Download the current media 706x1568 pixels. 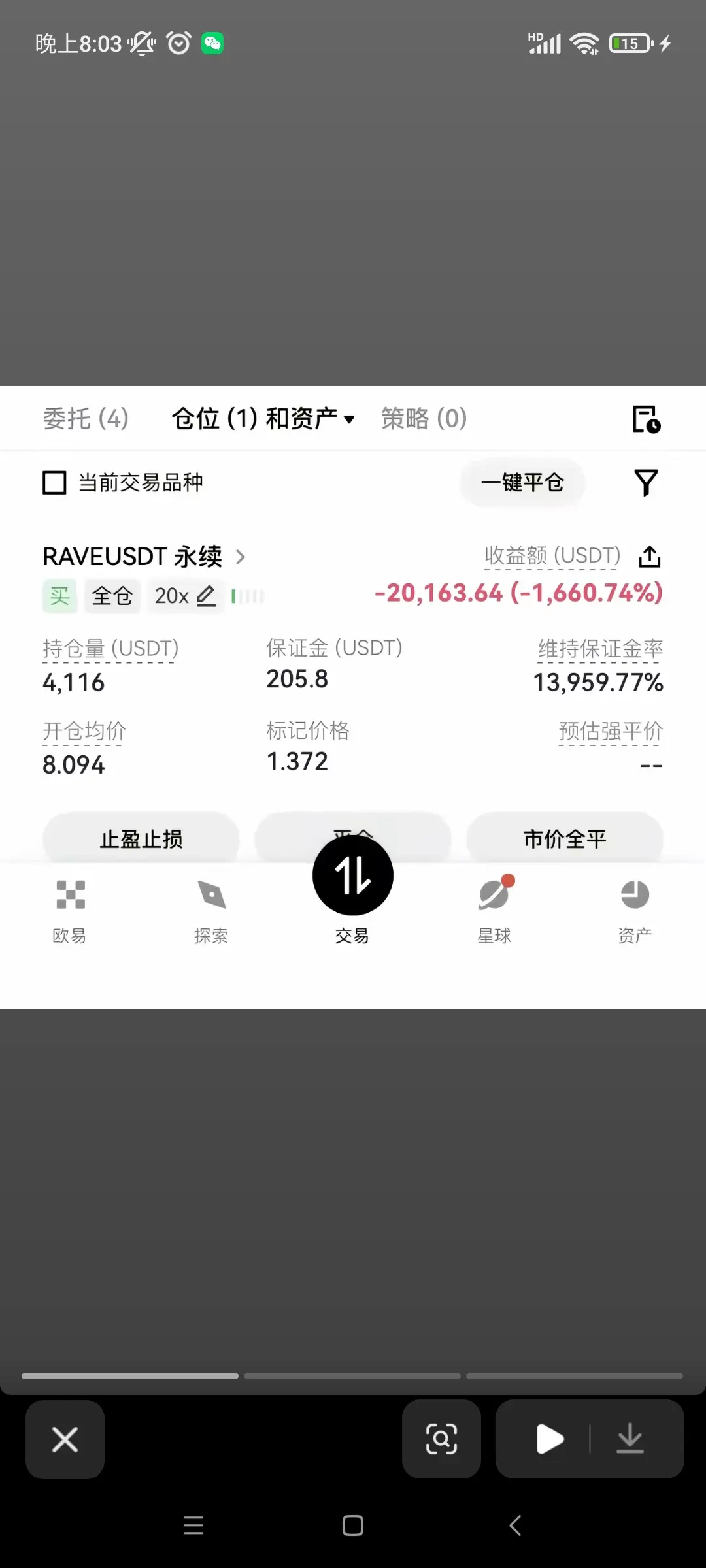pyautogui.click(x=630, y=1439)
